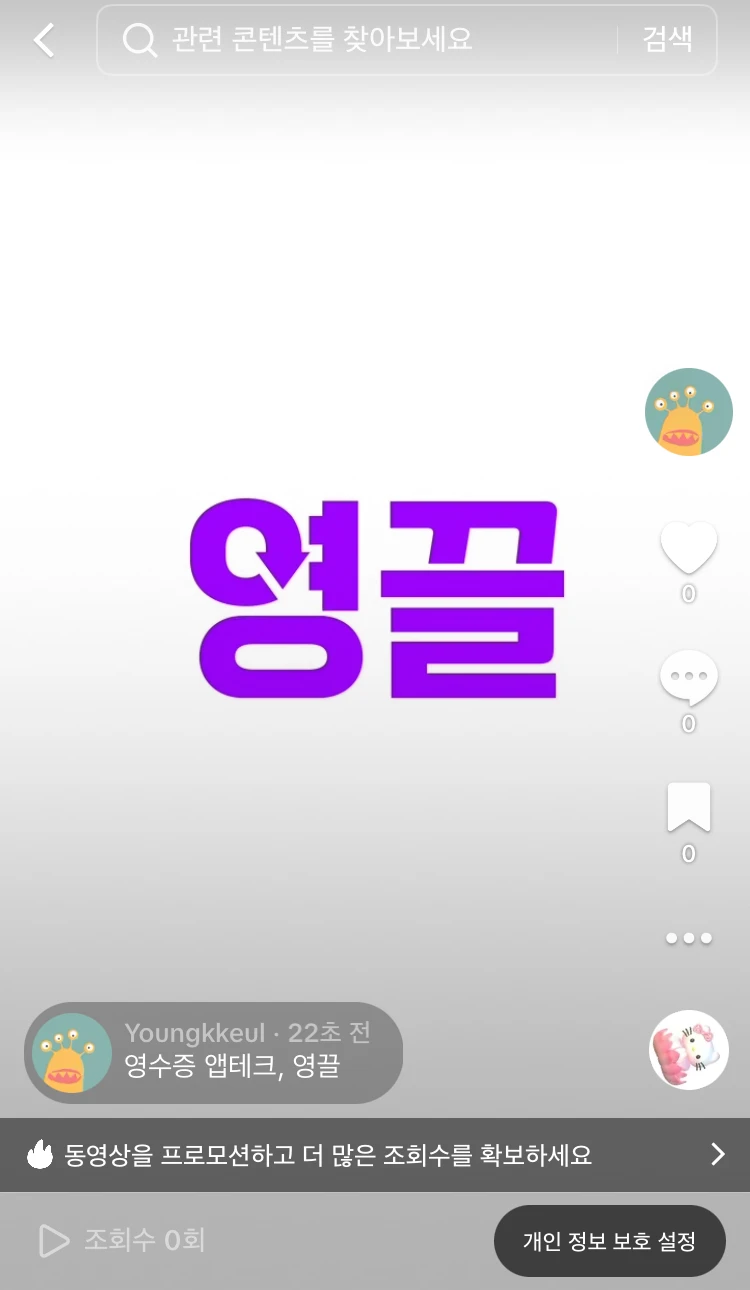View the 조회수 0회 view count details
The image size is (750, 1290).
122,1241
